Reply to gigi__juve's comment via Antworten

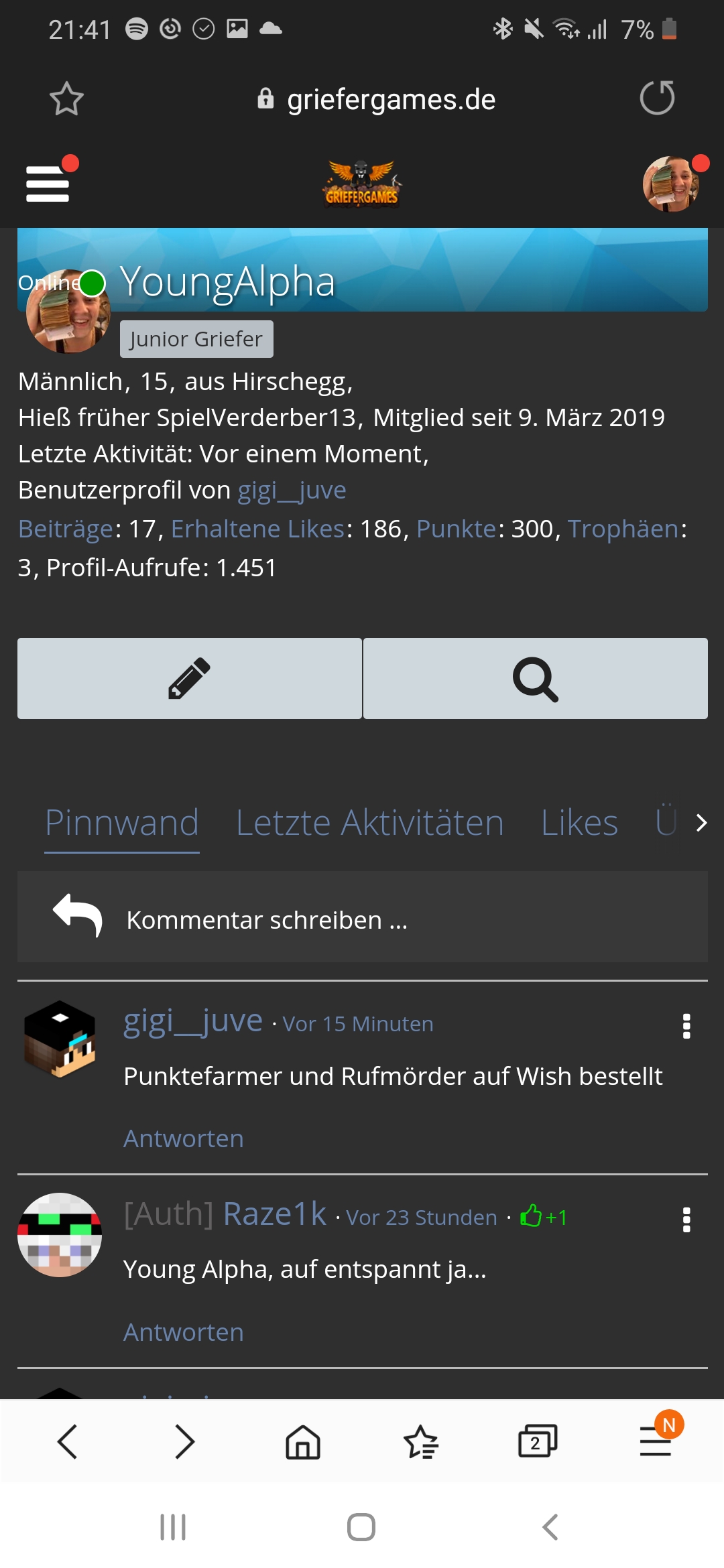[x=184, y=1138]
